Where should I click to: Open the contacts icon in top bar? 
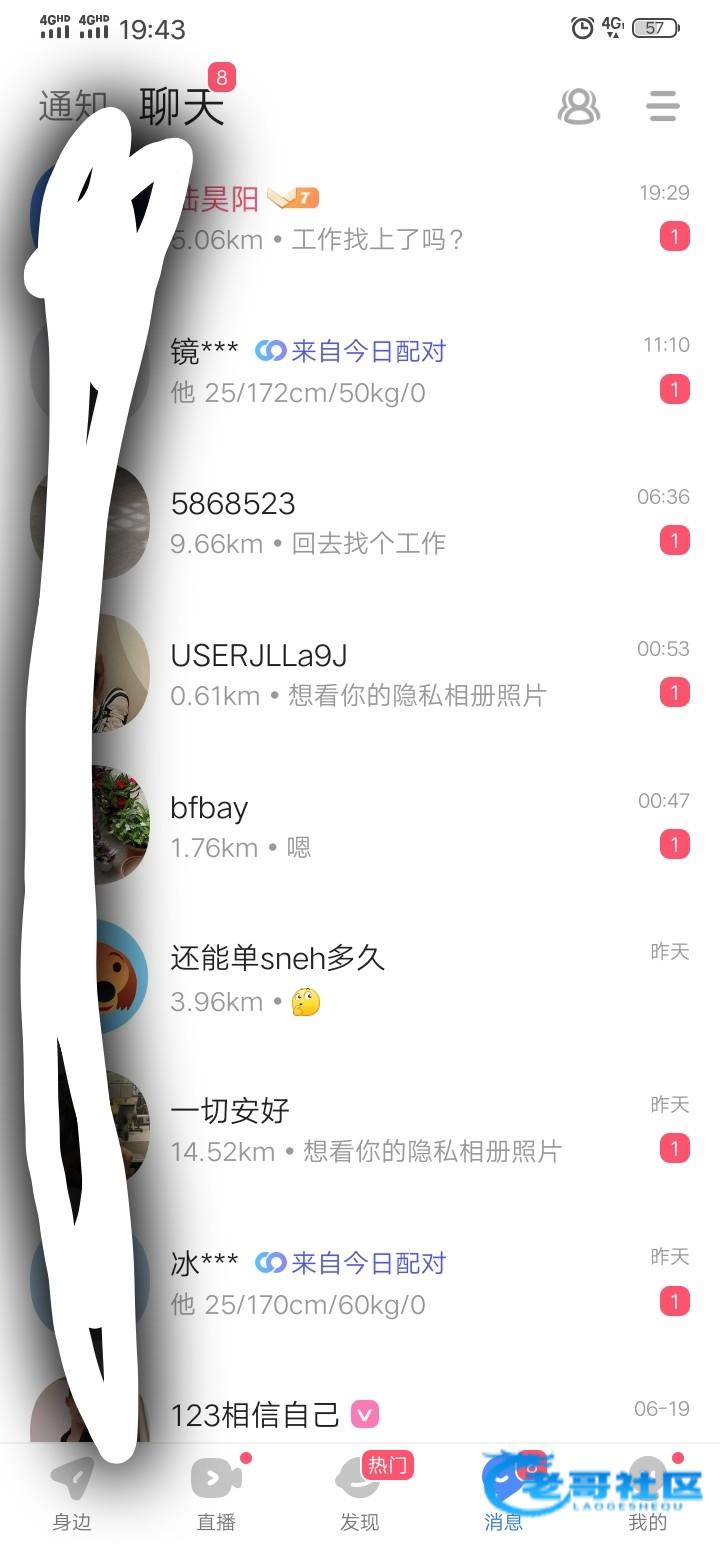[578, 106]
